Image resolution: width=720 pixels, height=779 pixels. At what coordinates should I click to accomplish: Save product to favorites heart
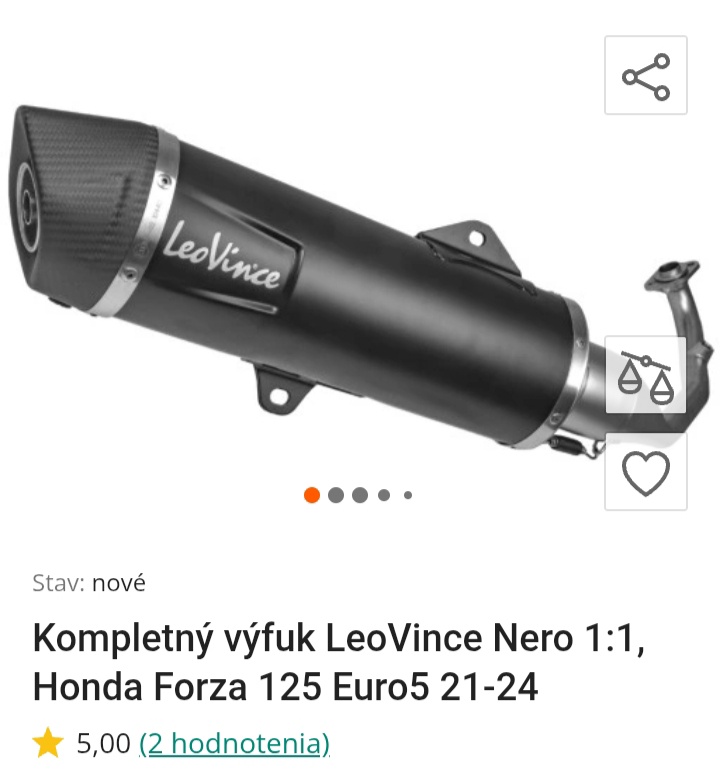646,472
